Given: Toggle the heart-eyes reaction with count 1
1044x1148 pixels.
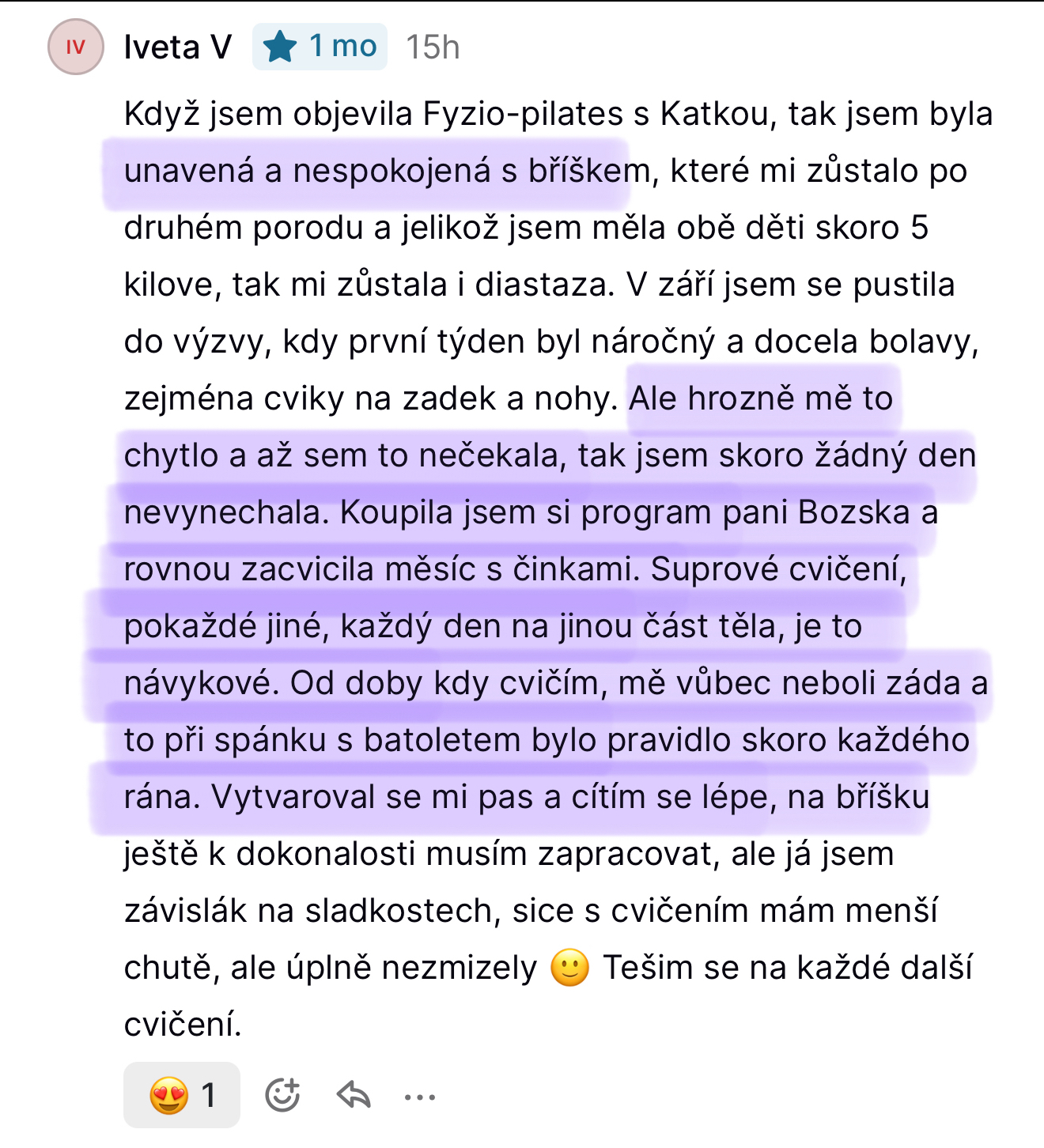Looking at the screenshot, I should point(182,1095).
